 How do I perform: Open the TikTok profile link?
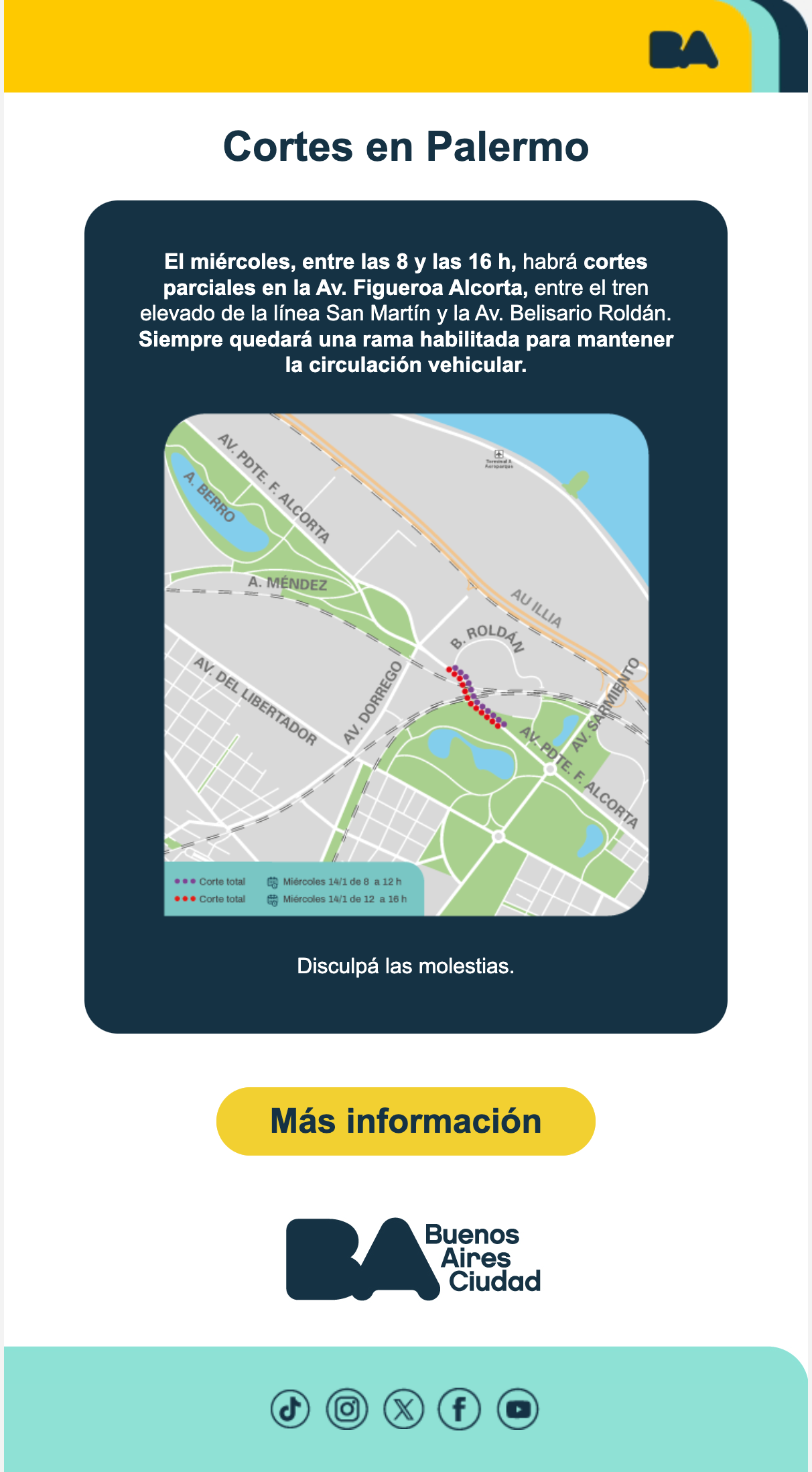[290, 1408]
